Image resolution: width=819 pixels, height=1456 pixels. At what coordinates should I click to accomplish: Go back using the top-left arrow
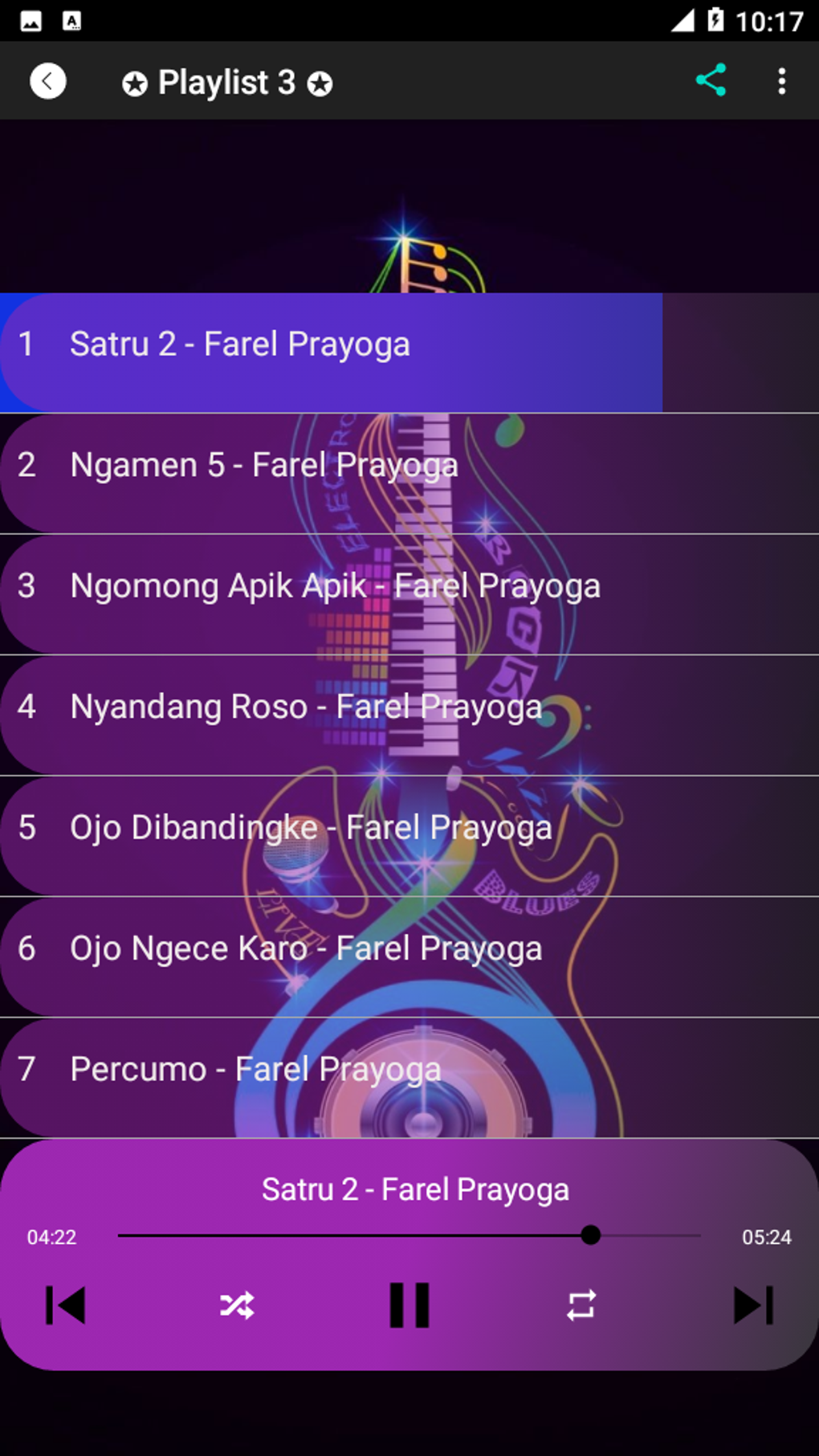click(48, 81)
